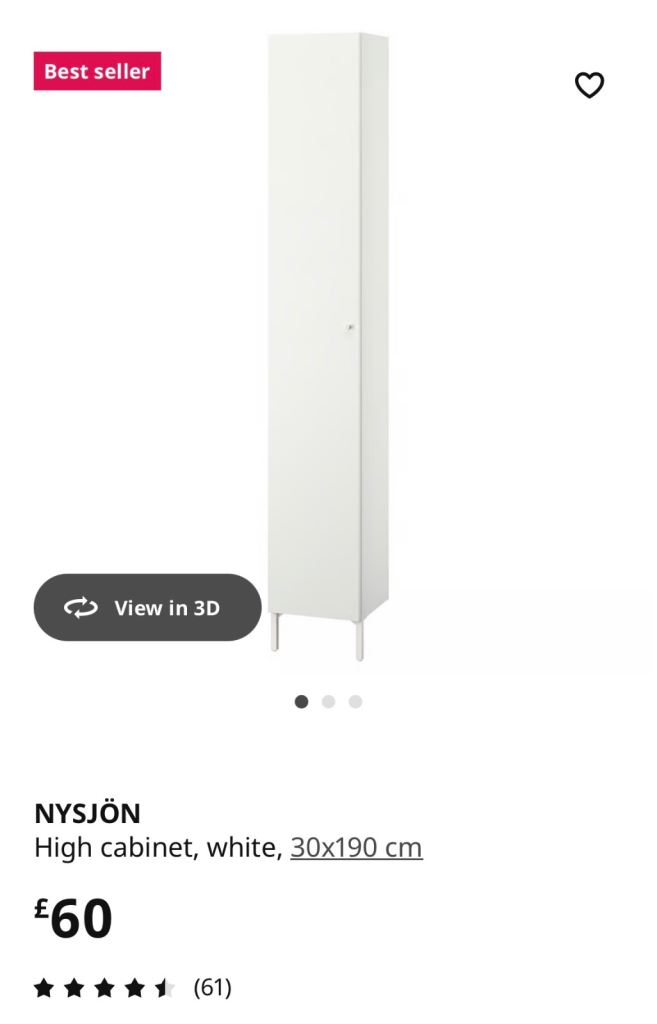Add NYSJÖN cabinet to favourites
The image size is (657, 1024).
point(589,85)
